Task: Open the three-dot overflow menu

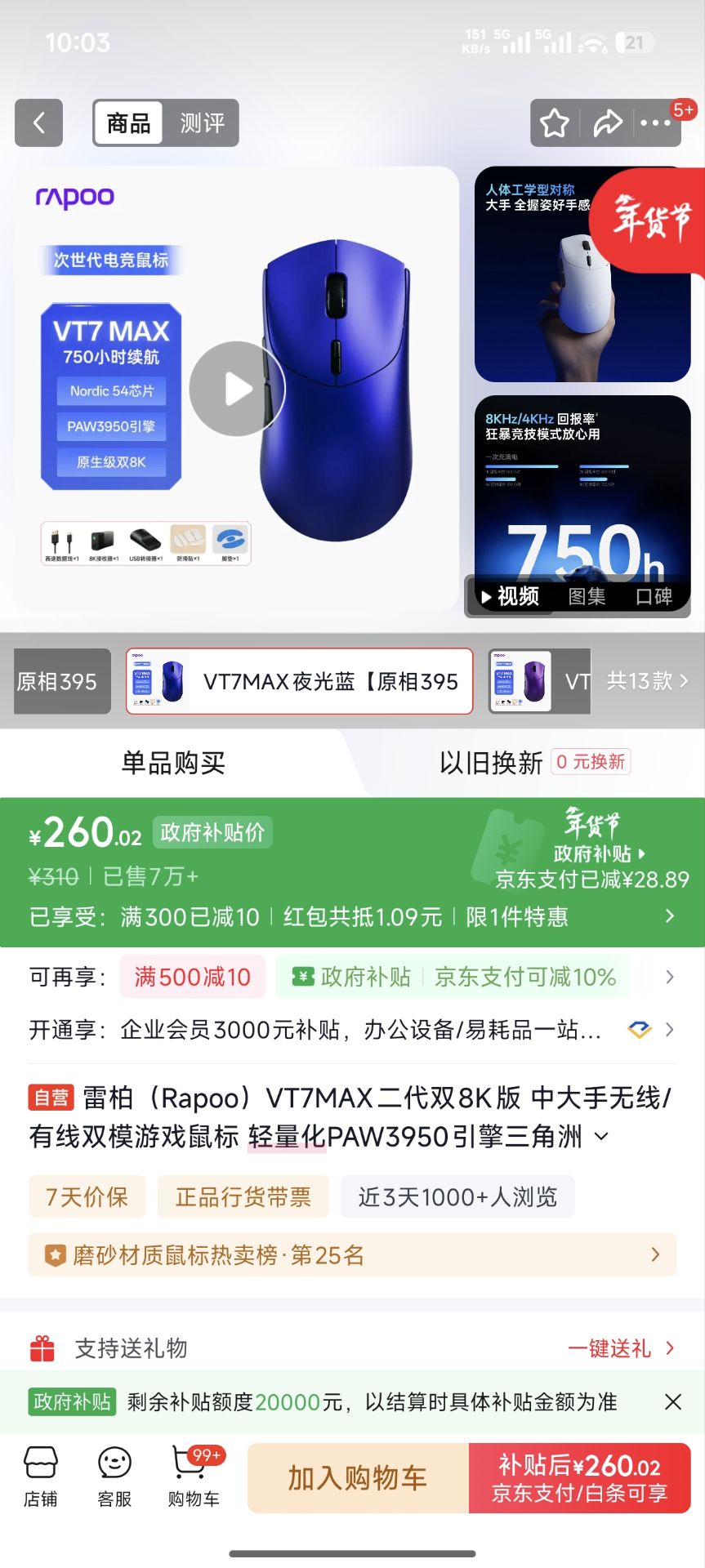Action: click(655, 123)
